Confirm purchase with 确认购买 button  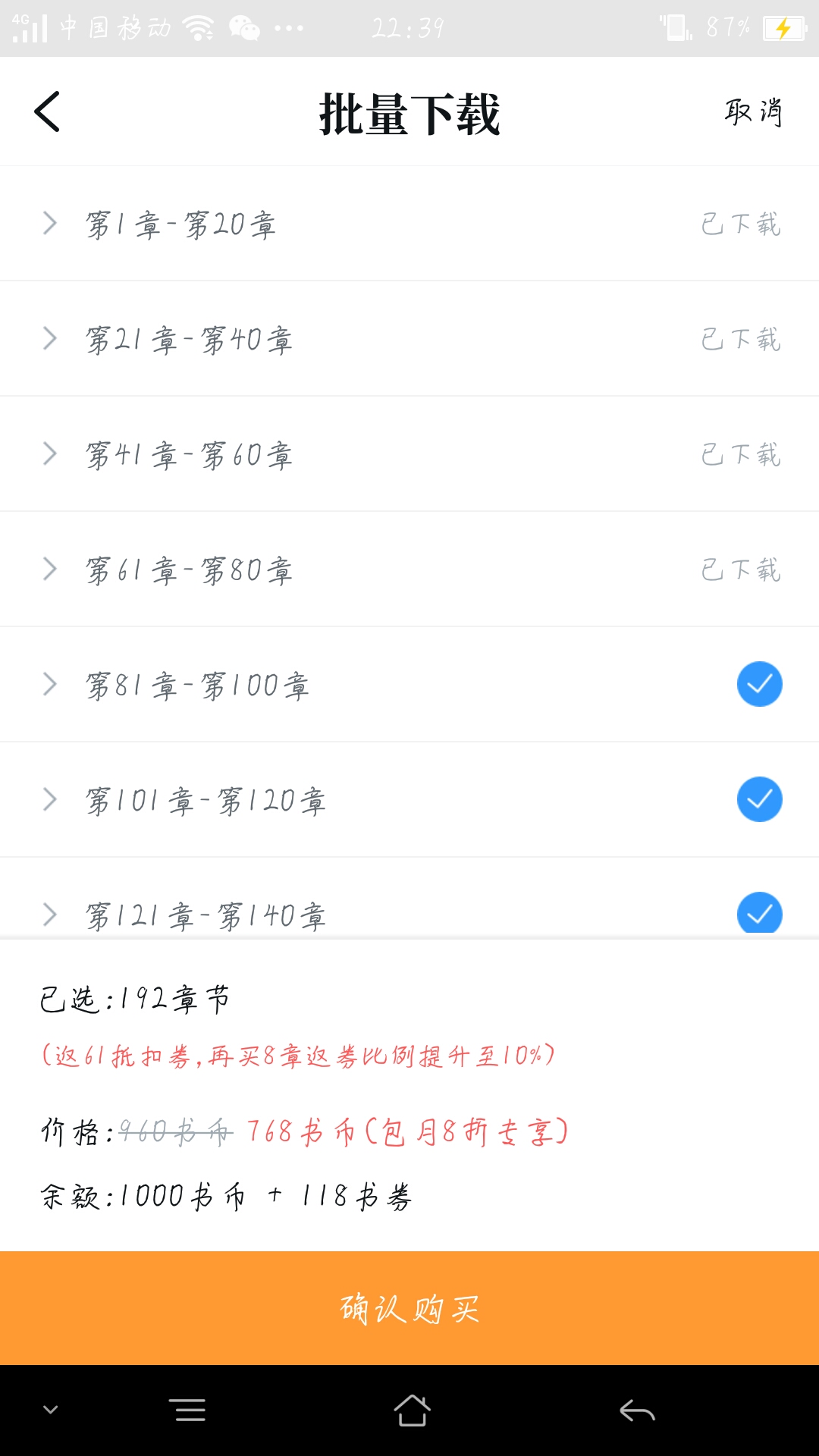409,1308
